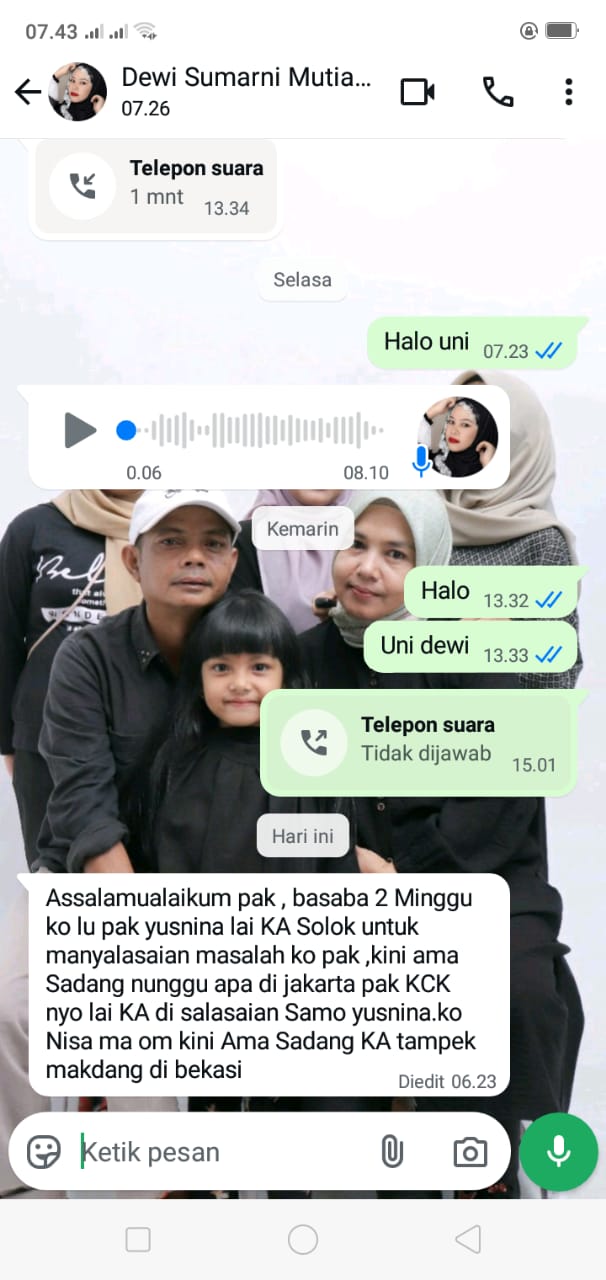Play the 0.06 voice message
Viewport: 606px width, 1280px height.
tap(80, 430)
